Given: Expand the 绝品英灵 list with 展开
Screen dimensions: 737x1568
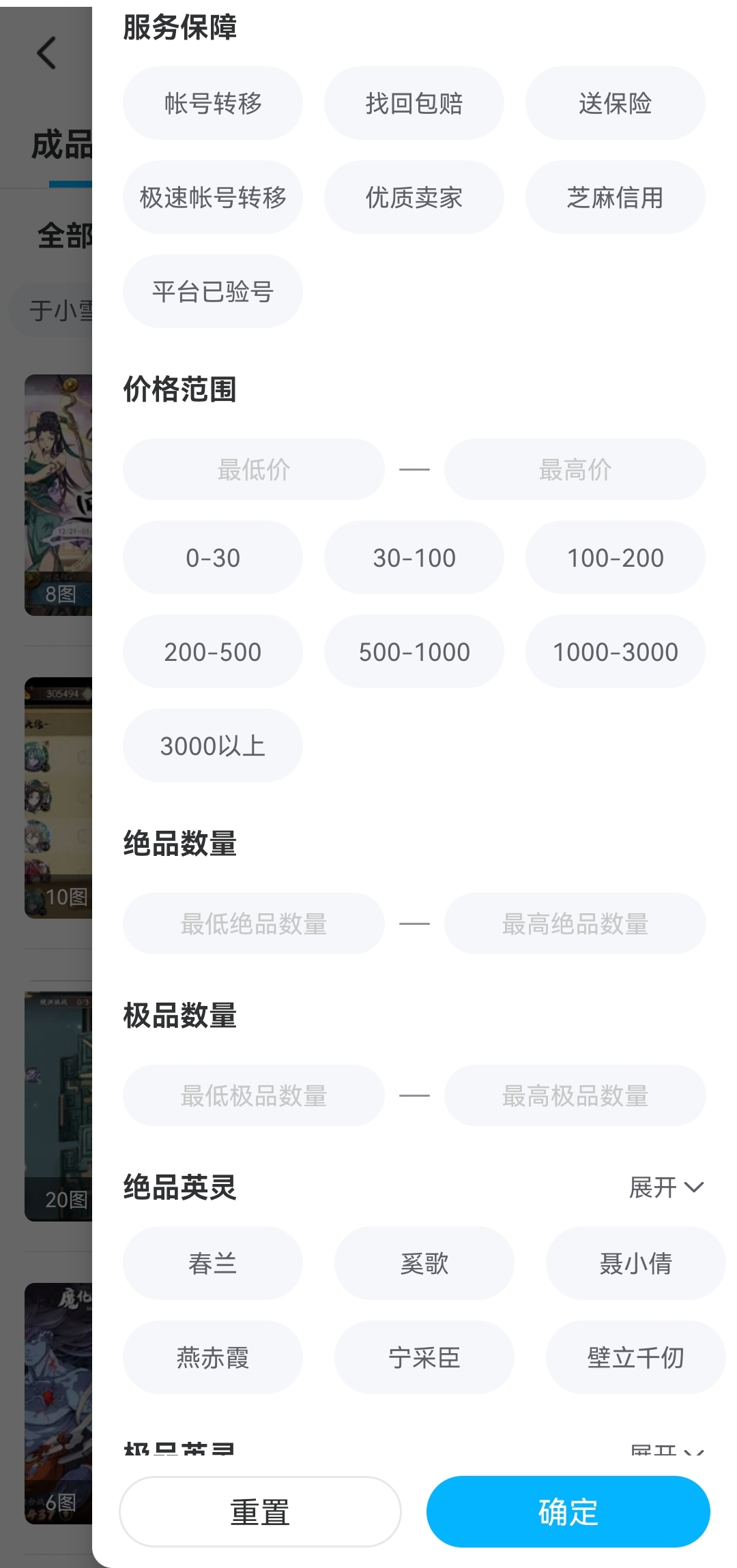Looking at the screenshot, I should [x=665, y=1187].
